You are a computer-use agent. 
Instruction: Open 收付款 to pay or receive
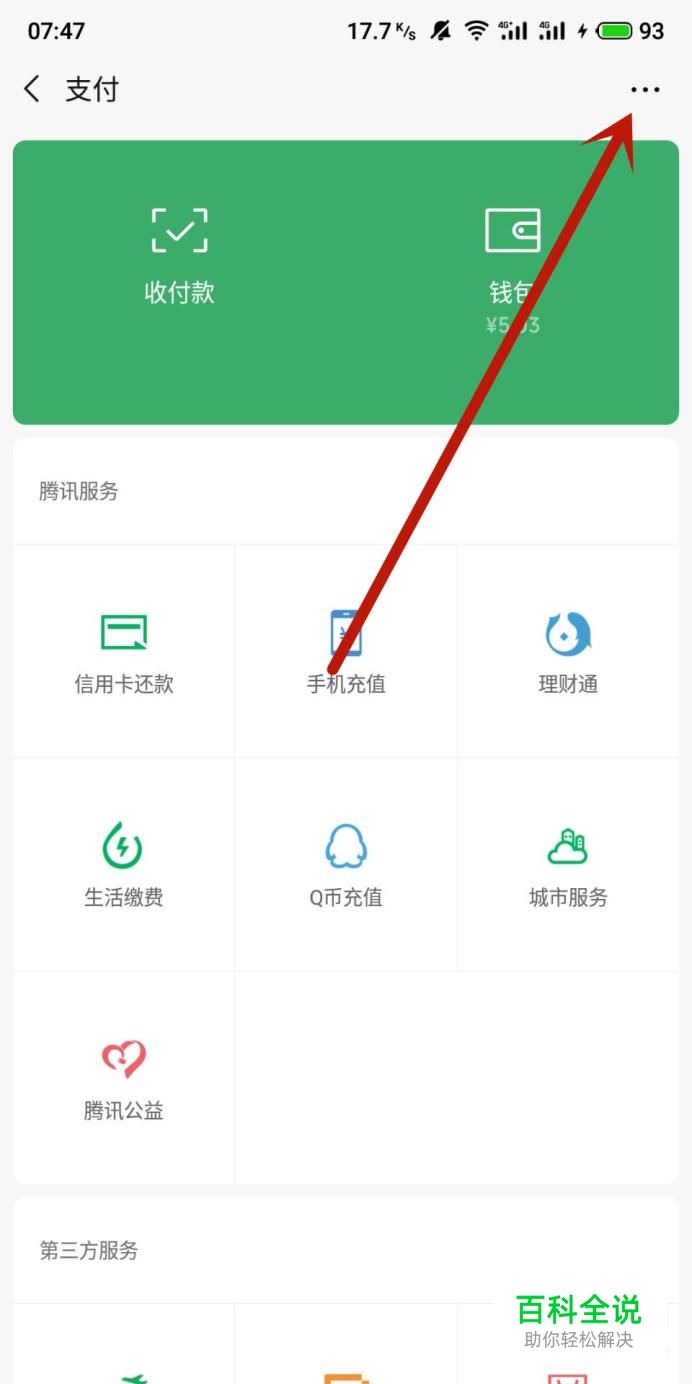click(x=179, y=256)
